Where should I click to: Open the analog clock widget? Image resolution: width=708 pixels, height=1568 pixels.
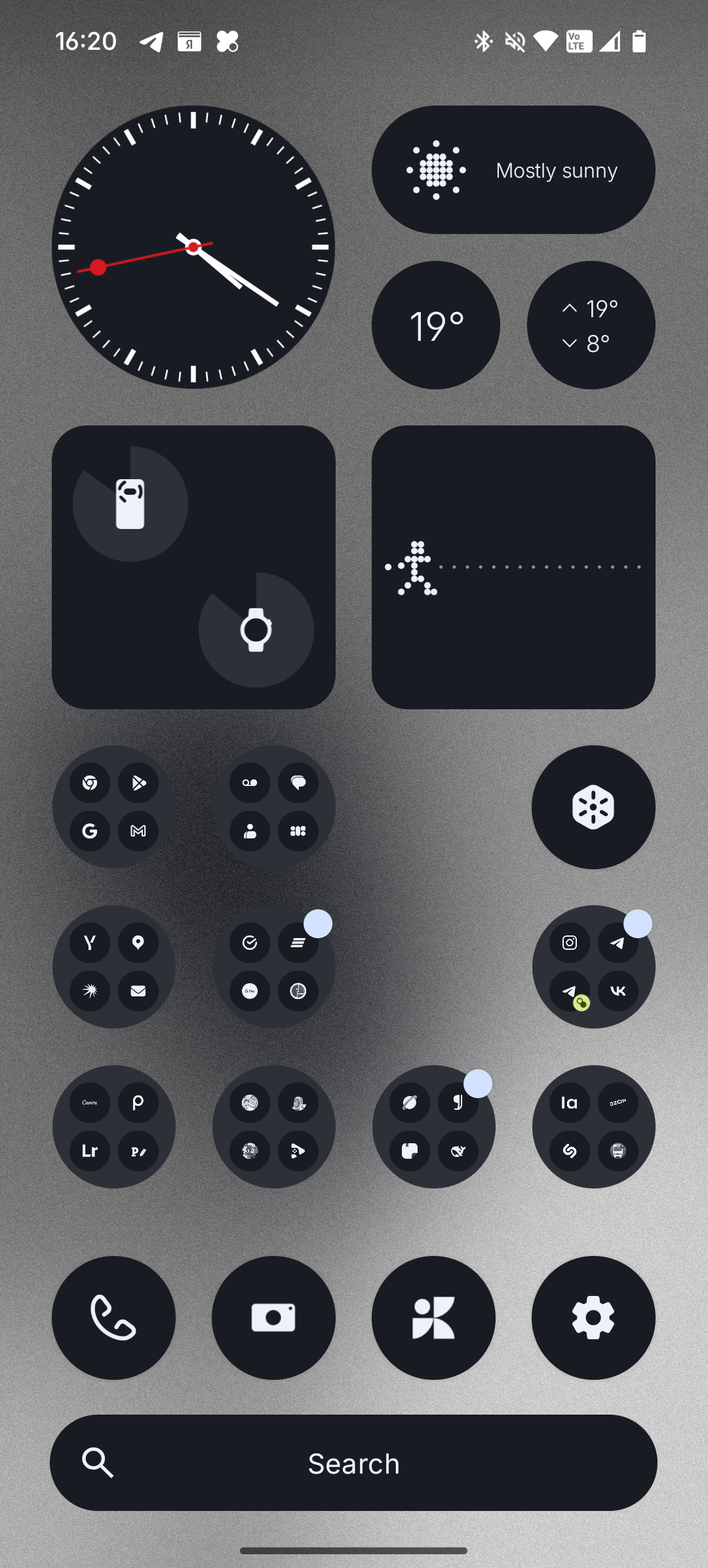[193, 247]
